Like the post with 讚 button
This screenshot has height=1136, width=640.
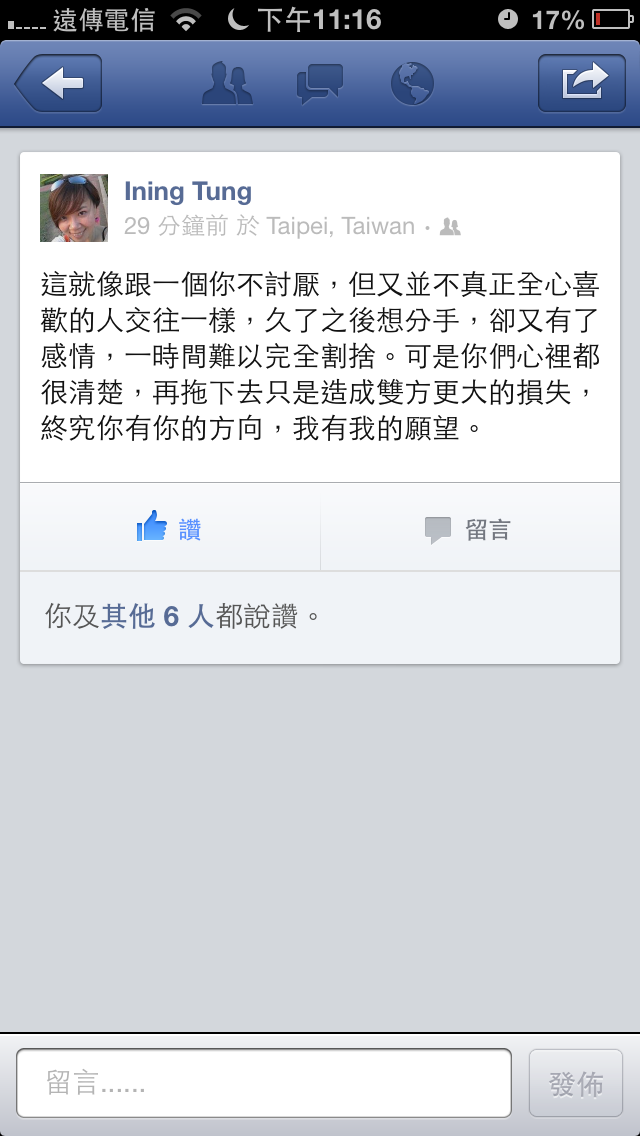[x=170, y=528]
